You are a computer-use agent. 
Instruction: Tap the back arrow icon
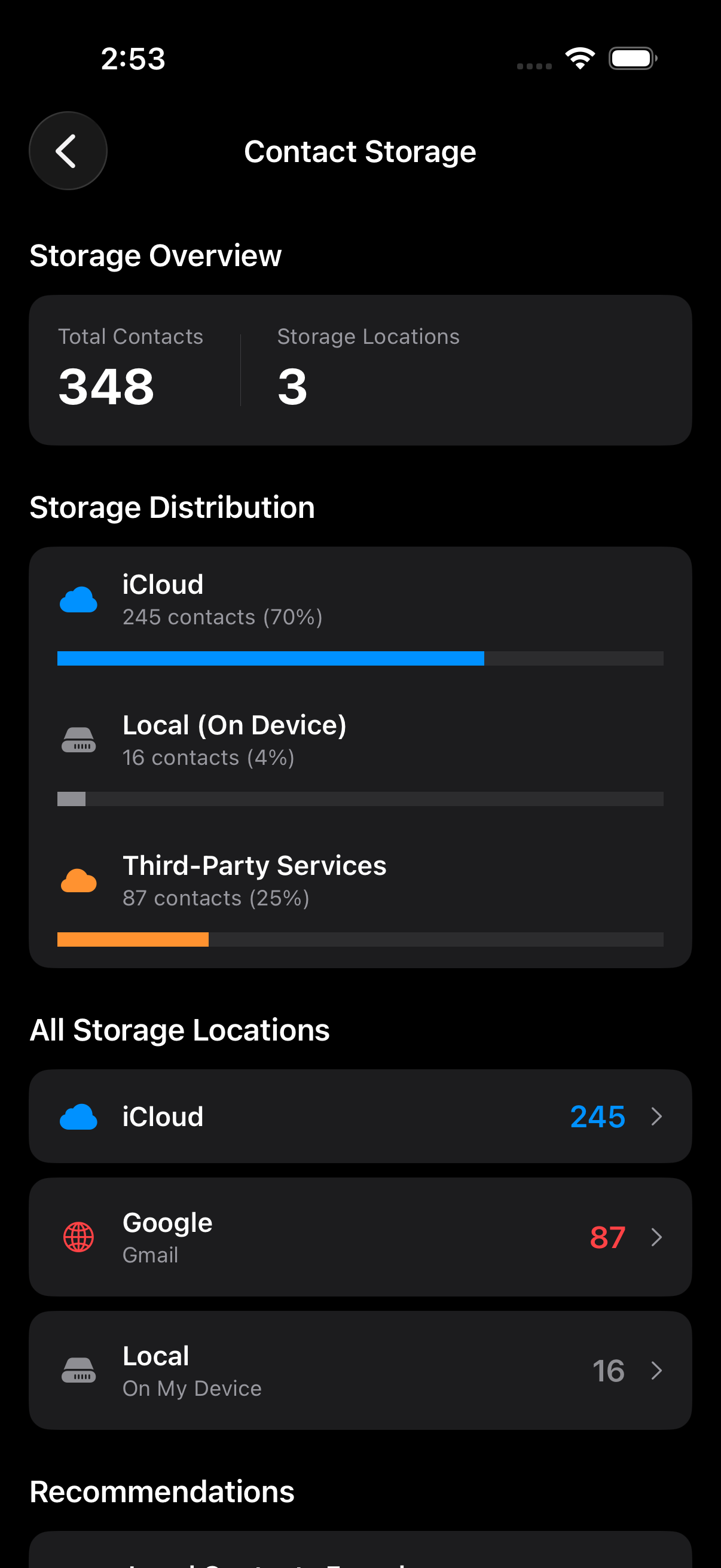(x=68, y=150)
